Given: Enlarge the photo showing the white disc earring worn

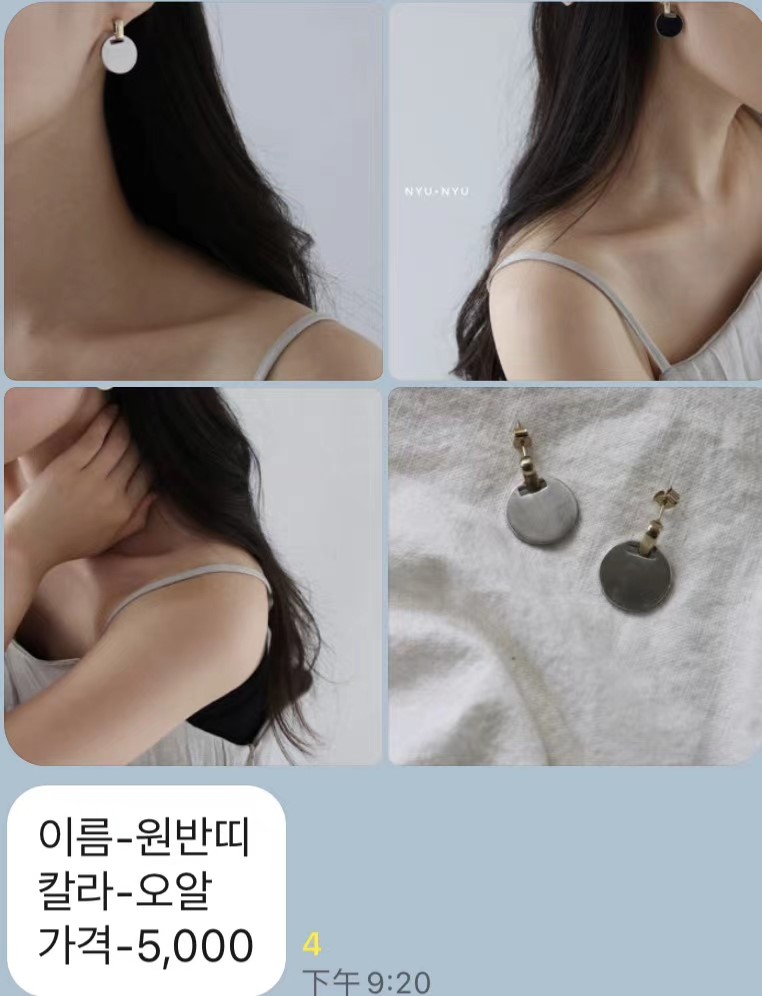Looking at the screenshot, I should click(193, 191).
